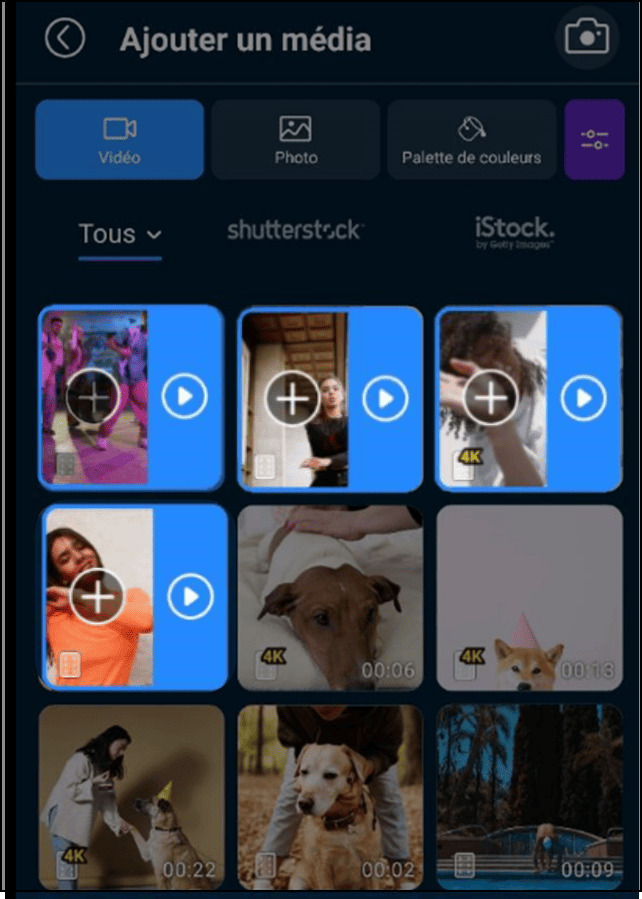The height and width of the screenshot is (899, 642).
Task: Preview the dancing party video
Action: (185, 398)
